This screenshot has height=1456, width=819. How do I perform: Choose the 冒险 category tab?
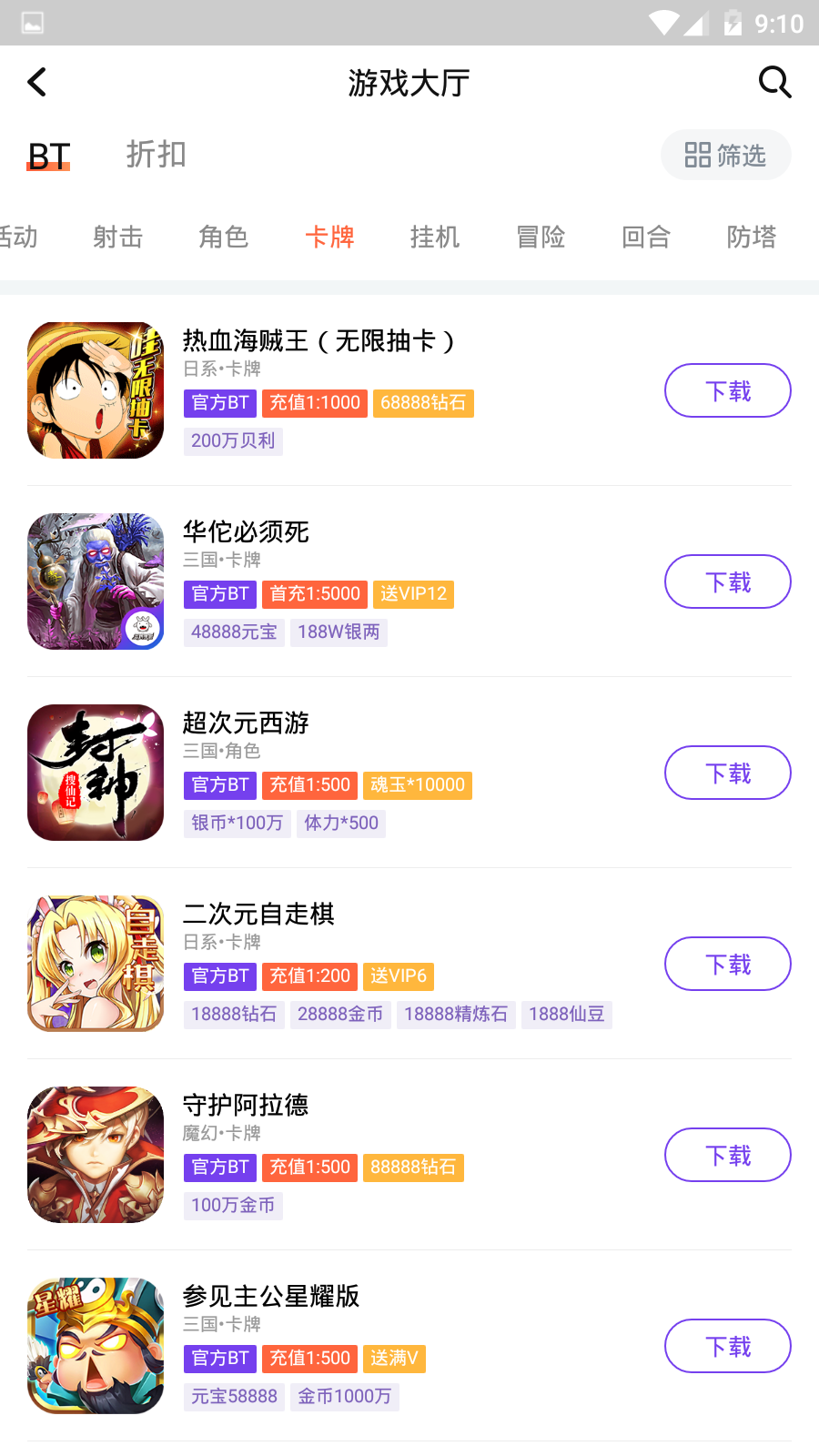541,238
